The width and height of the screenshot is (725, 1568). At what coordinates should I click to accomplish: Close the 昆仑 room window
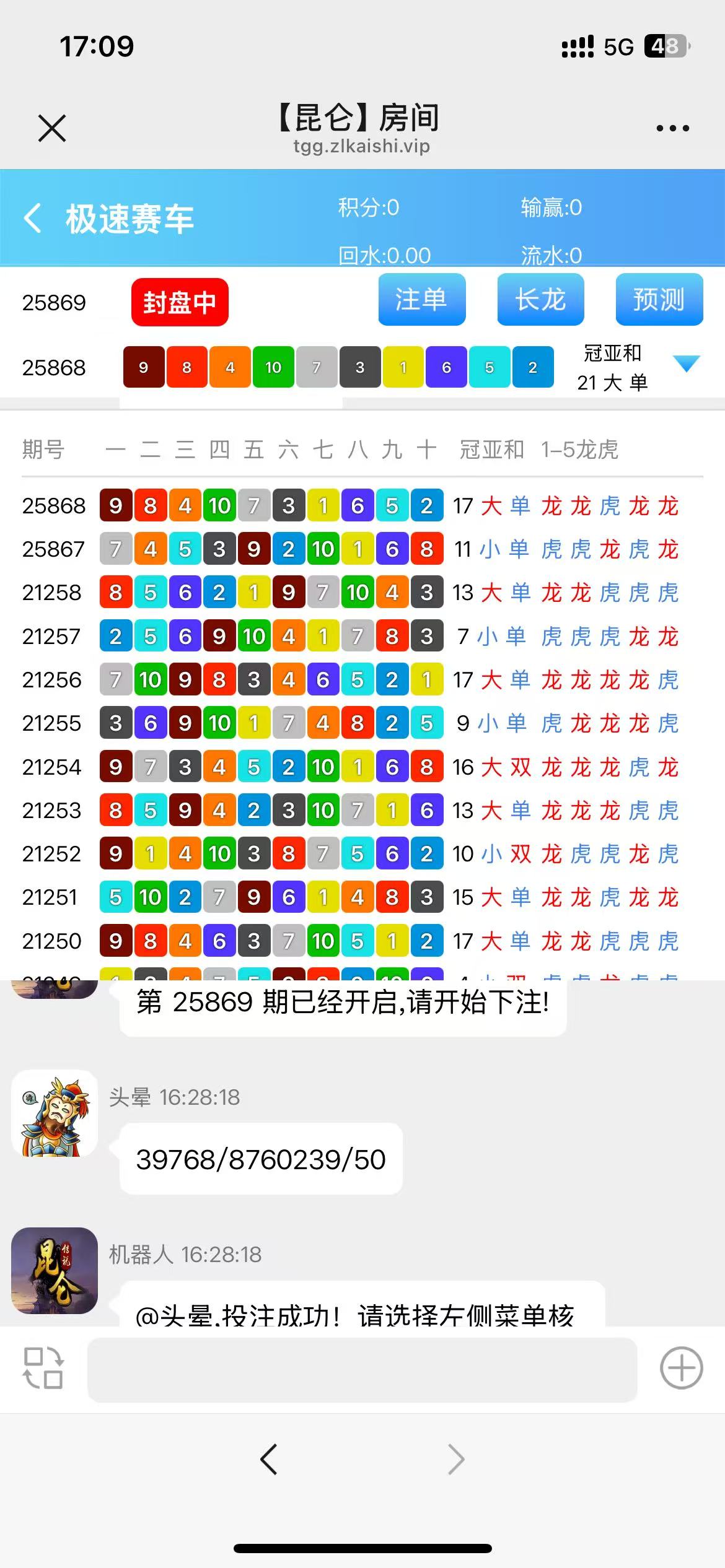pos(53,128)
